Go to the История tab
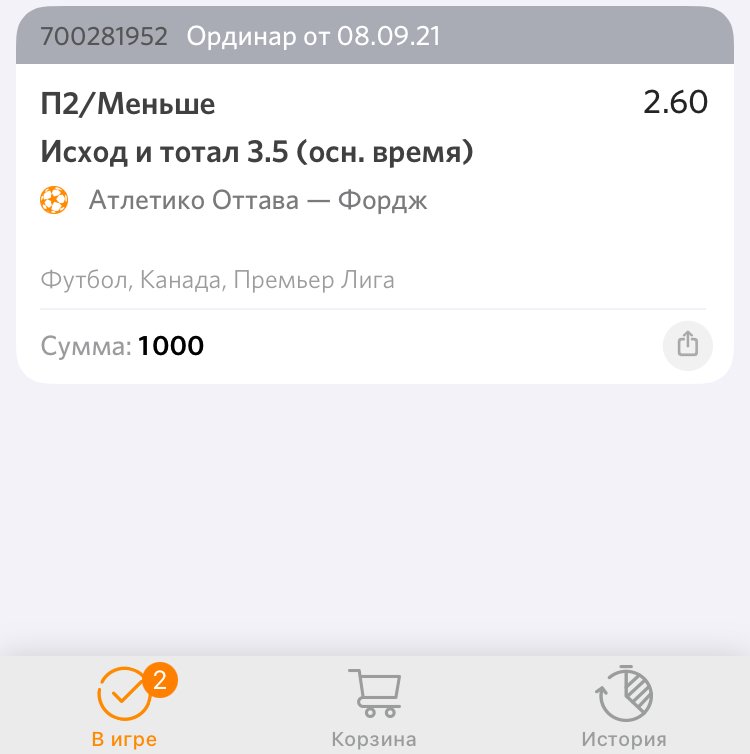 pyautogui.click(x=624, y=706)
